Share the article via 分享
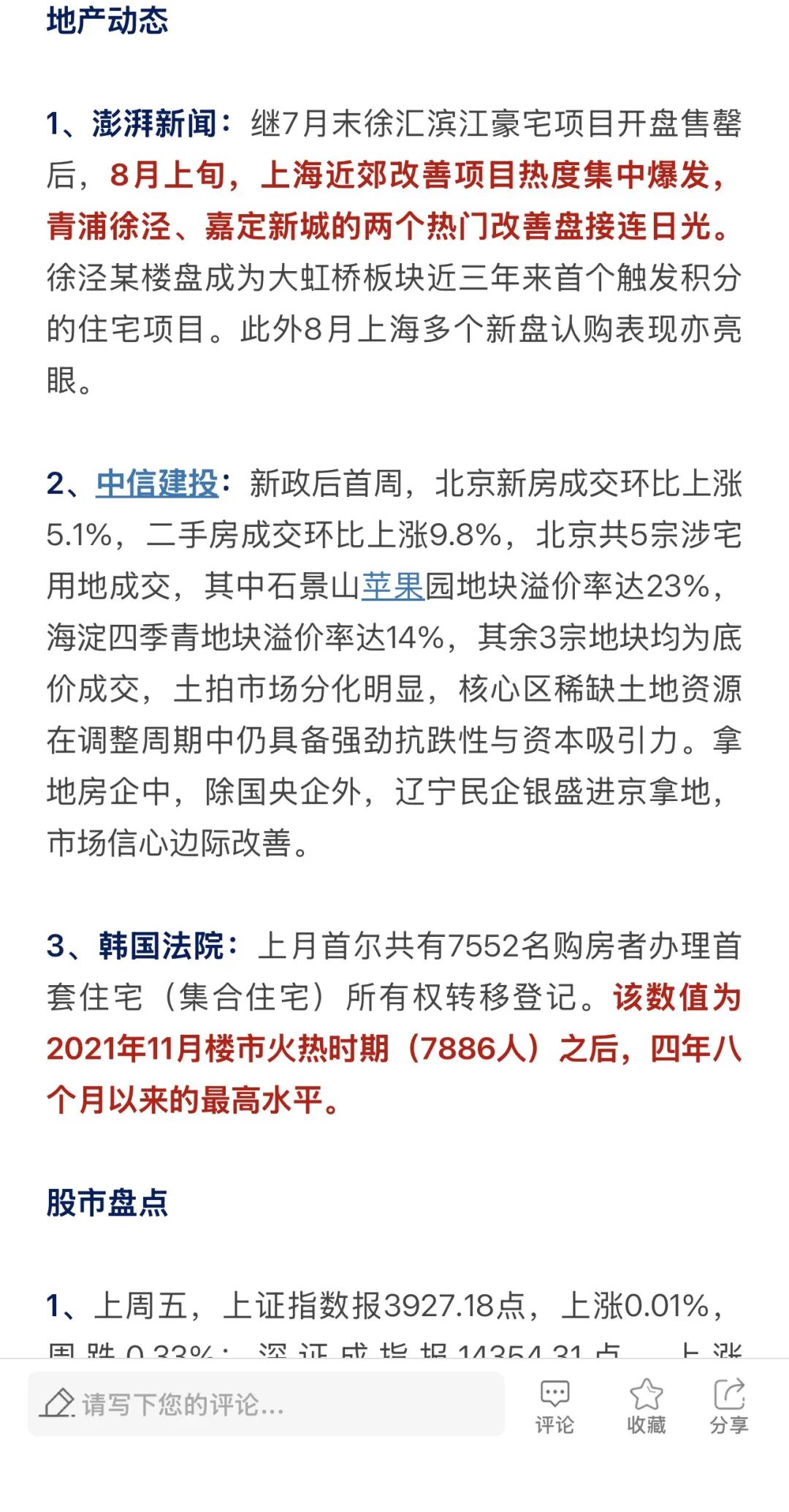 (729, 1405)
